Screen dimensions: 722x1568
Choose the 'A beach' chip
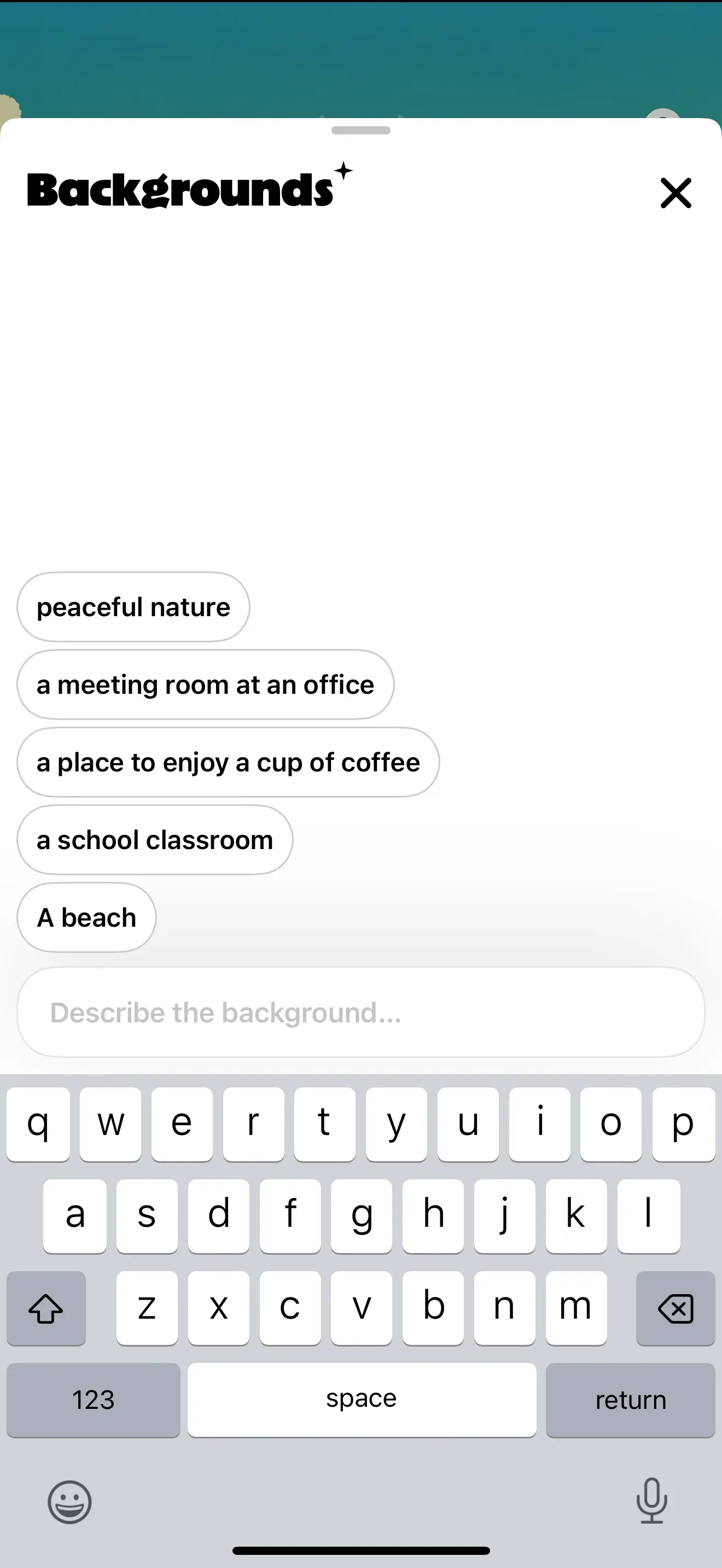pos(86,917)
